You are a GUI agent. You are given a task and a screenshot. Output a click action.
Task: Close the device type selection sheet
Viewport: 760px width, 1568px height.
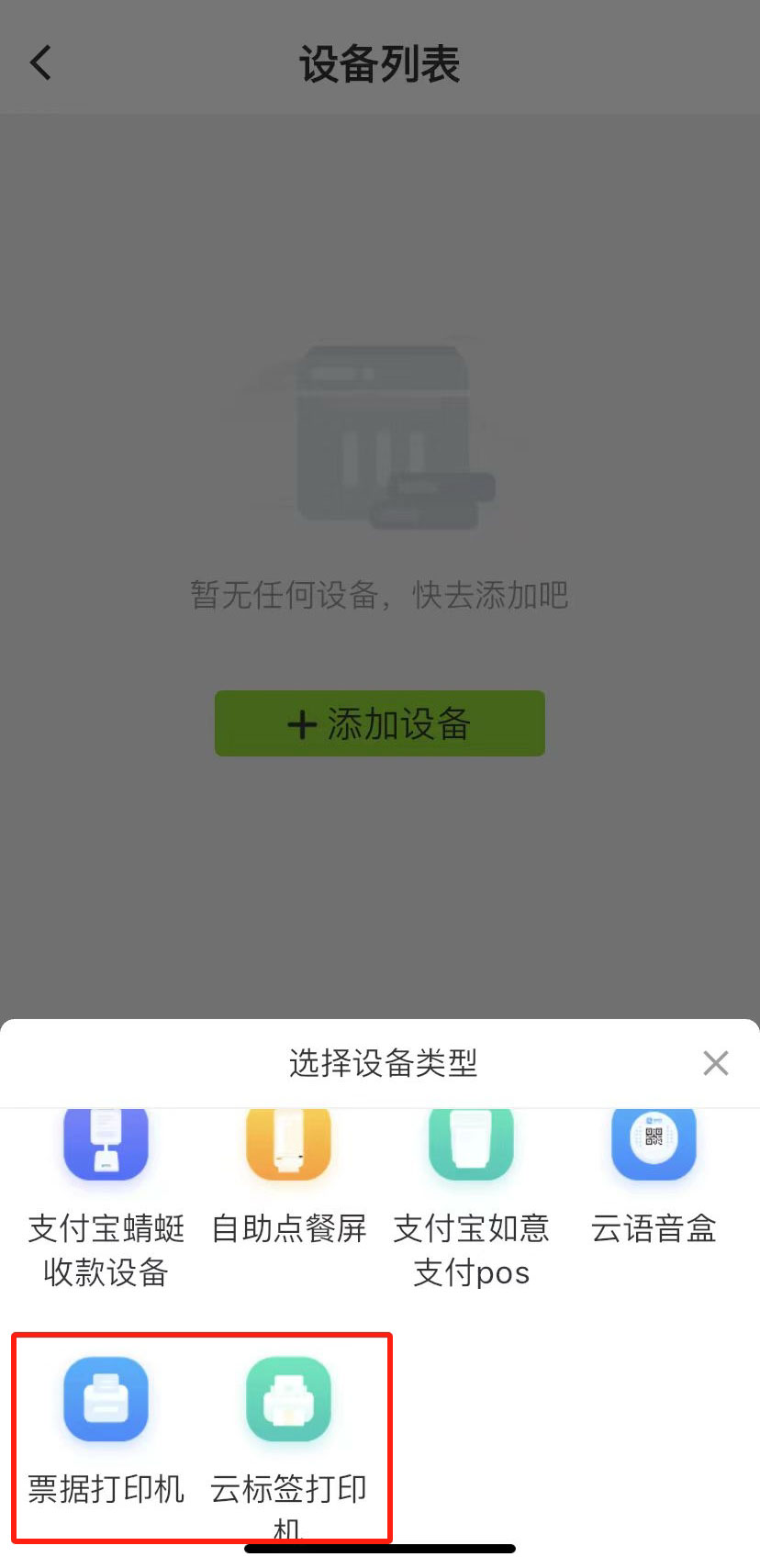715,1063
